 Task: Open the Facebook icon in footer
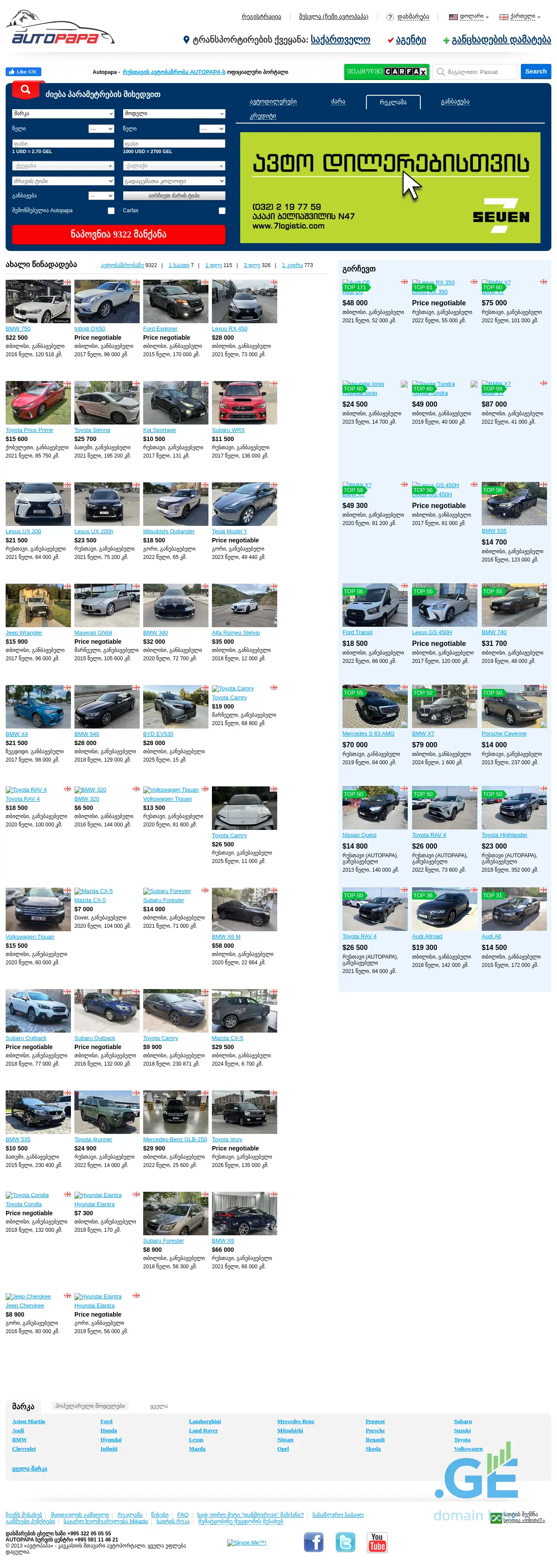tap(313, 1542)
